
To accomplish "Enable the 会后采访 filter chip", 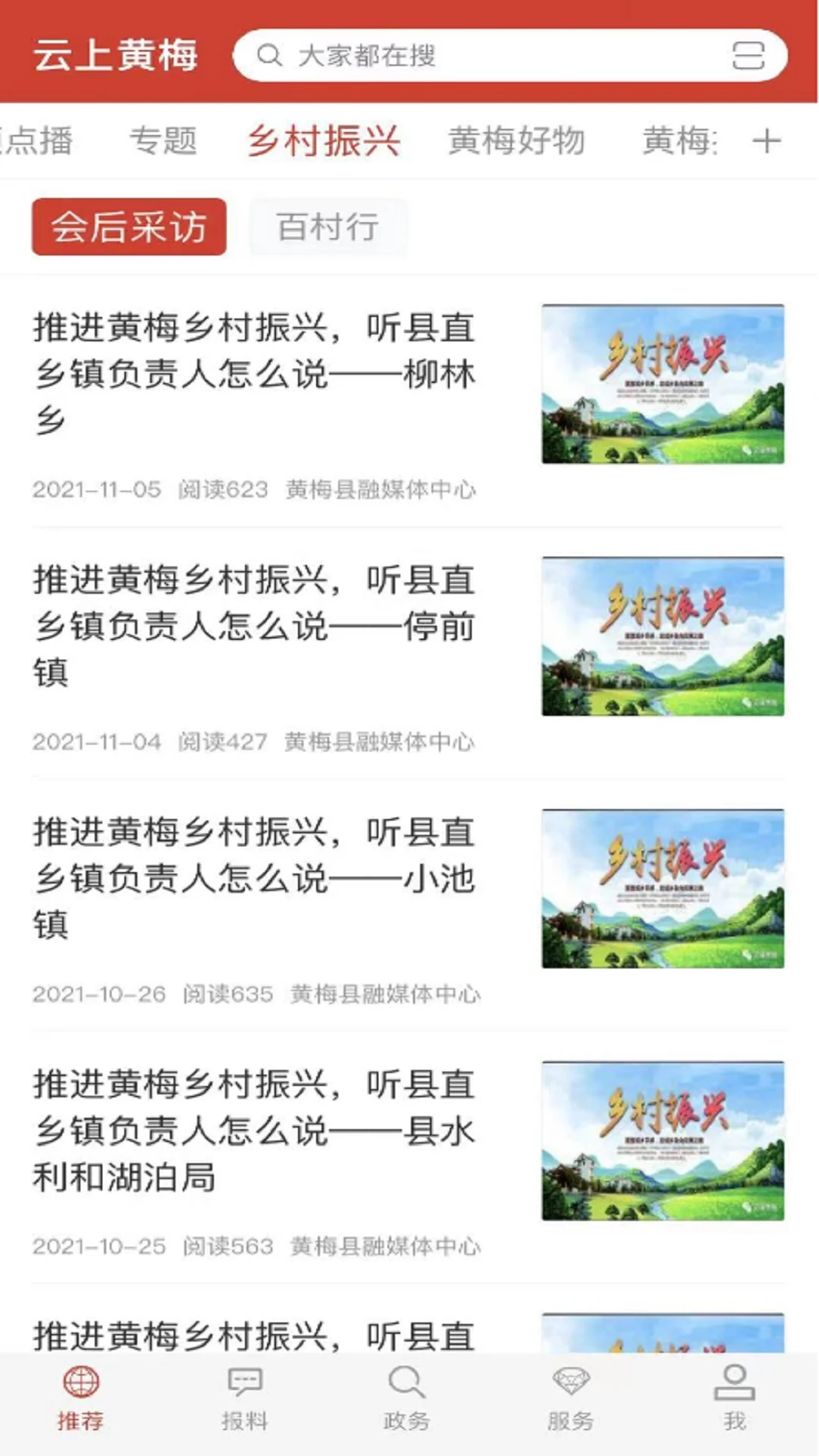I will [127, 227].
